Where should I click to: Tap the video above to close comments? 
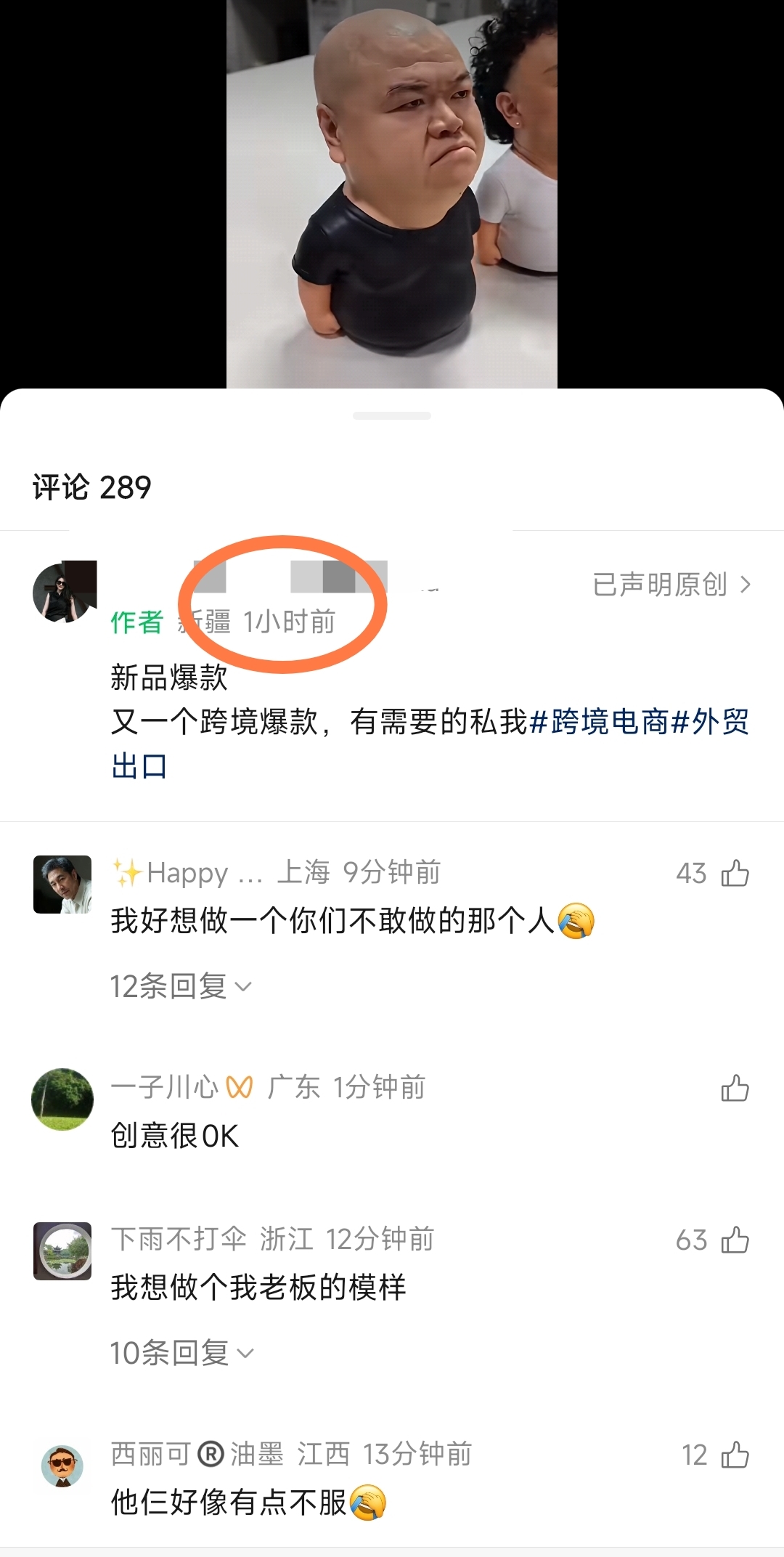pyautogui.click(x=392, y=194)
